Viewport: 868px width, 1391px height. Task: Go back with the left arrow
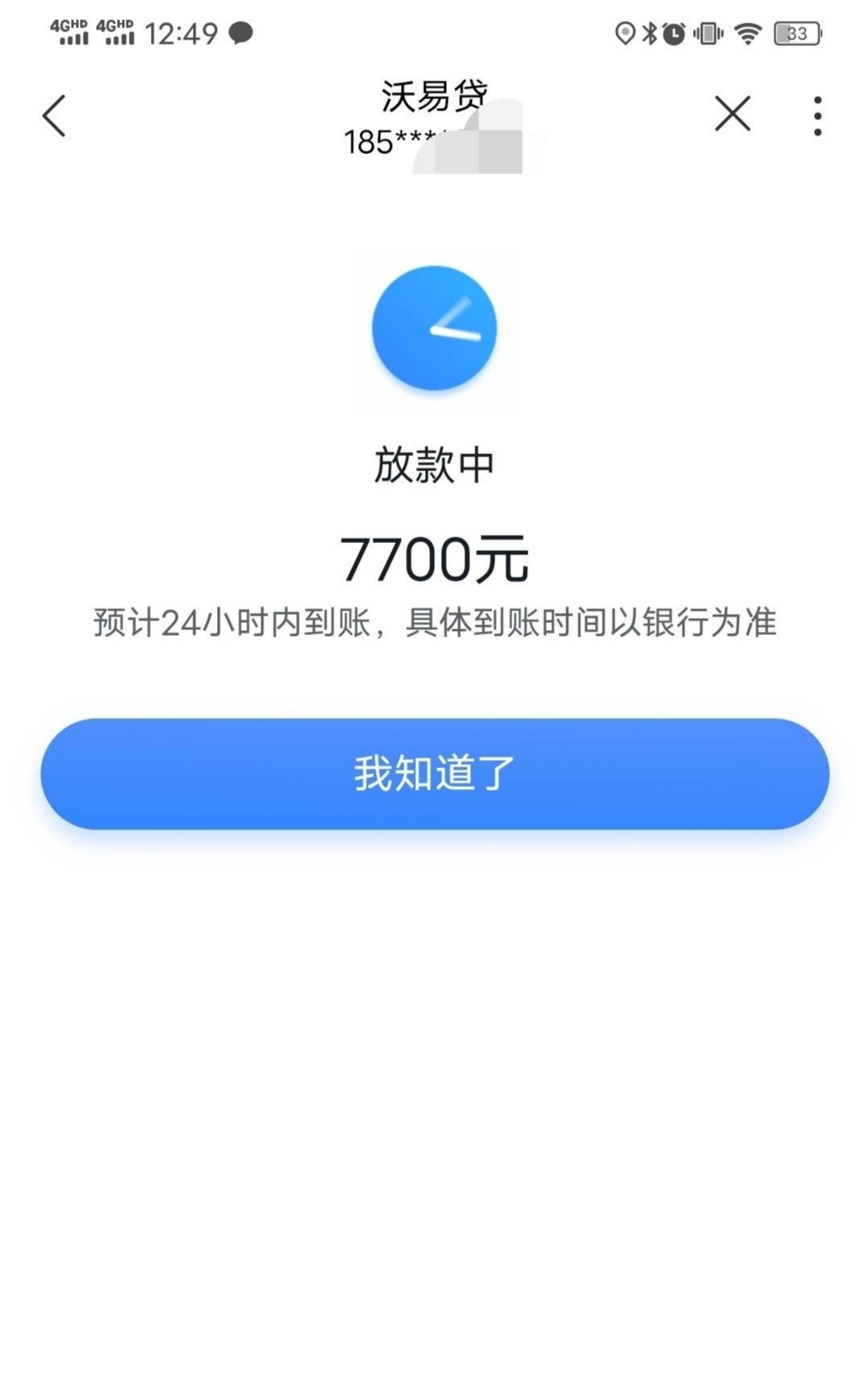54,116
